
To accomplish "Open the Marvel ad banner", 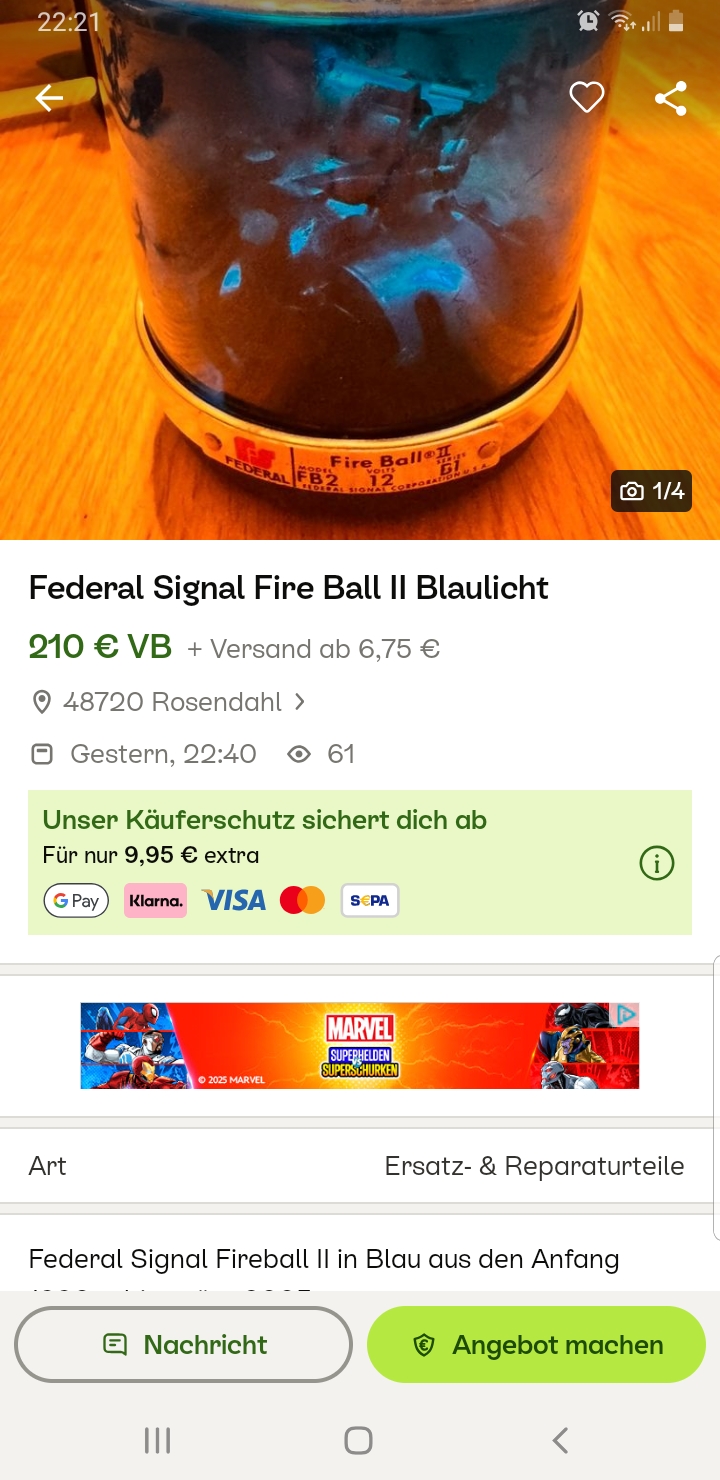I will 358,1045.
